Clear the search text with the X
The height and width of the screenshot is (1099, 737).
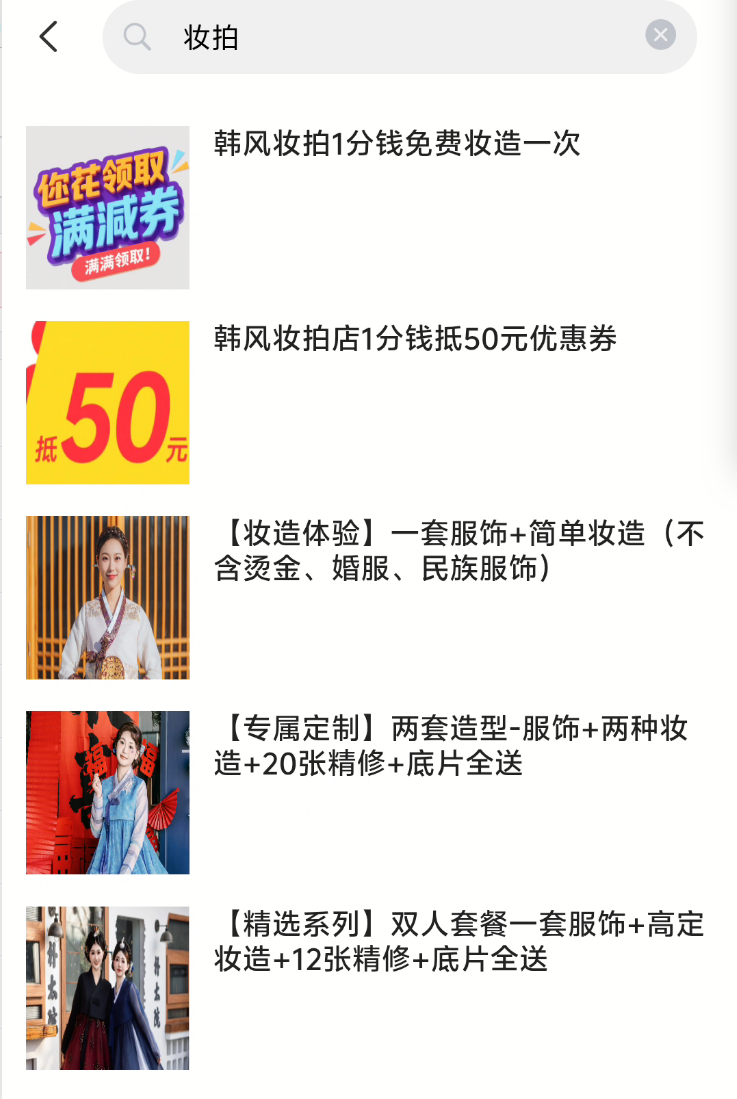660,36
